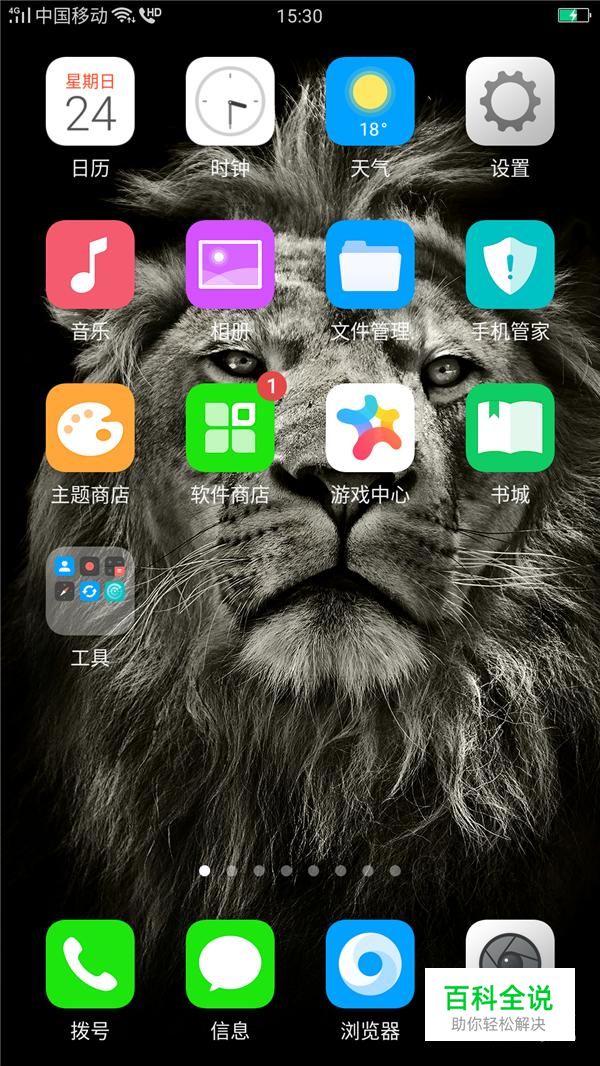Open the 拨号 phone dialer

click(x=90, y=963)
